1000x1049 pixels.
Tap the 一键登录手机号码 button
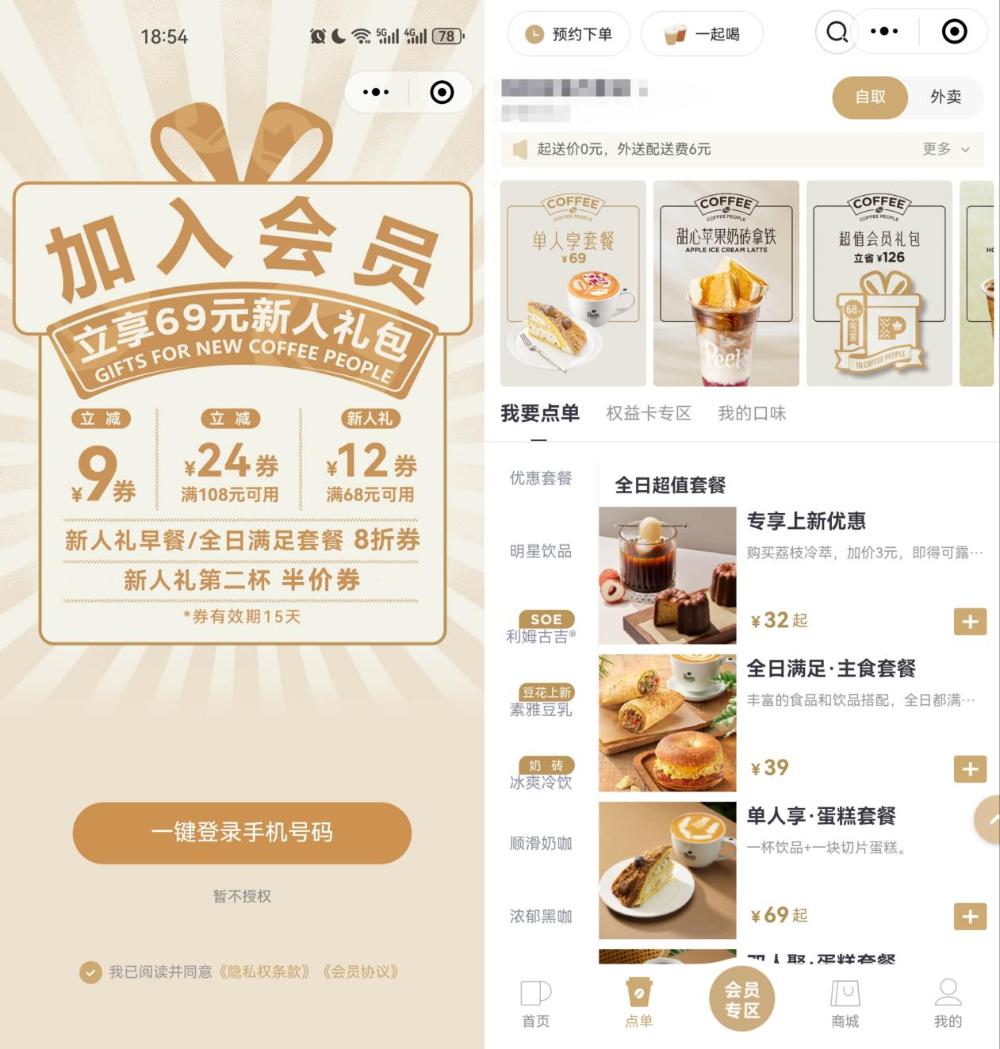pyautogui.click(x=242, y=832)
